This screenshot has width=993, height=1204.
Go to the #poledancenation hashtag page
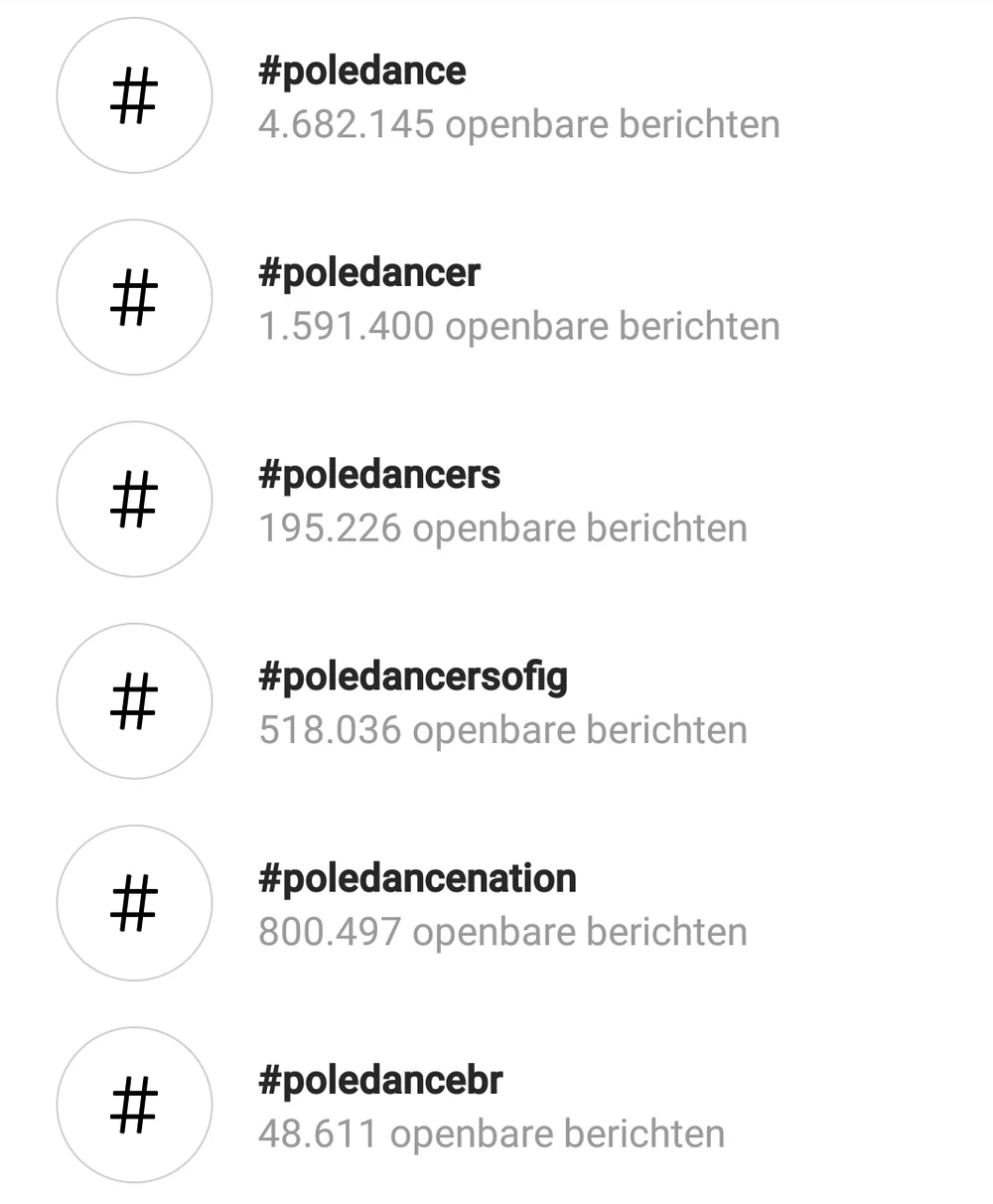[x=416, y=879]
